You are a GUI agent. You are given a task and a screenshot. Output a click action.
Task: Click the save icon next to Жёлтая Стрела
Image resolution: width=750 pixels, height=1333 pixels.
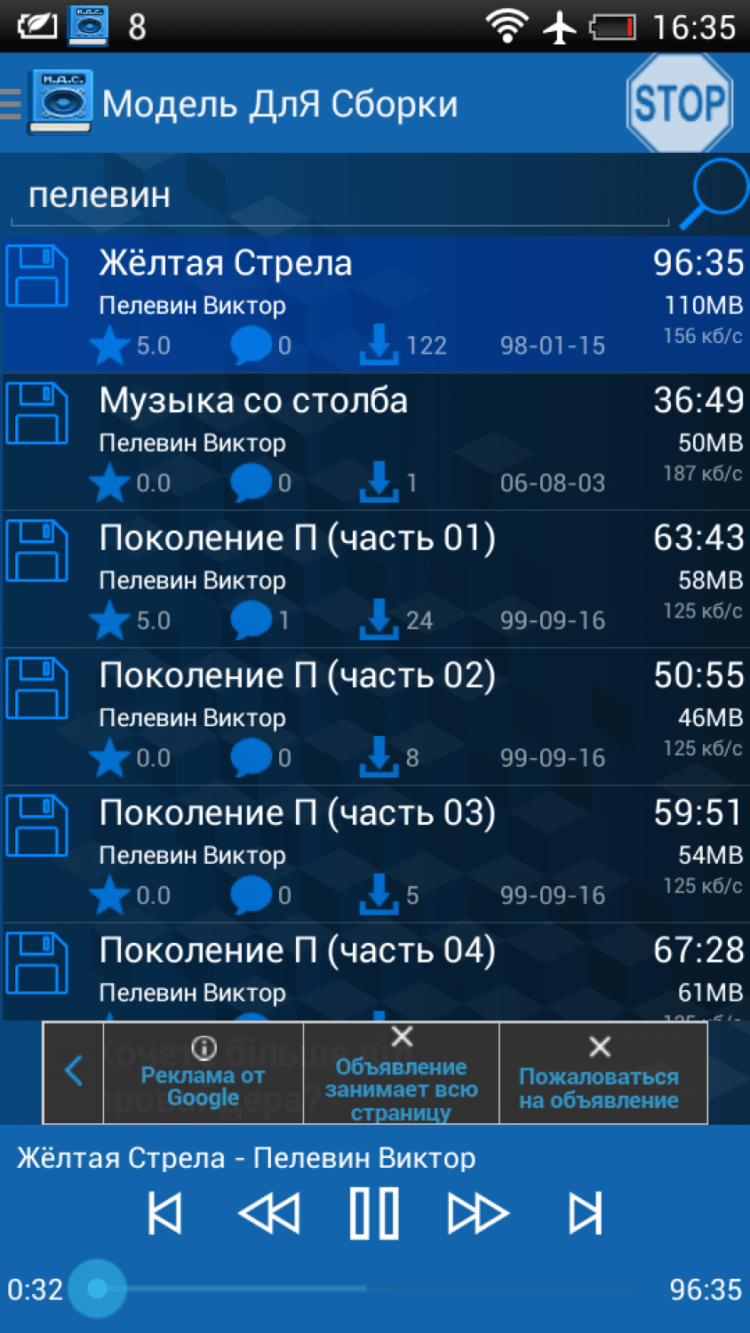pos(37,275)
